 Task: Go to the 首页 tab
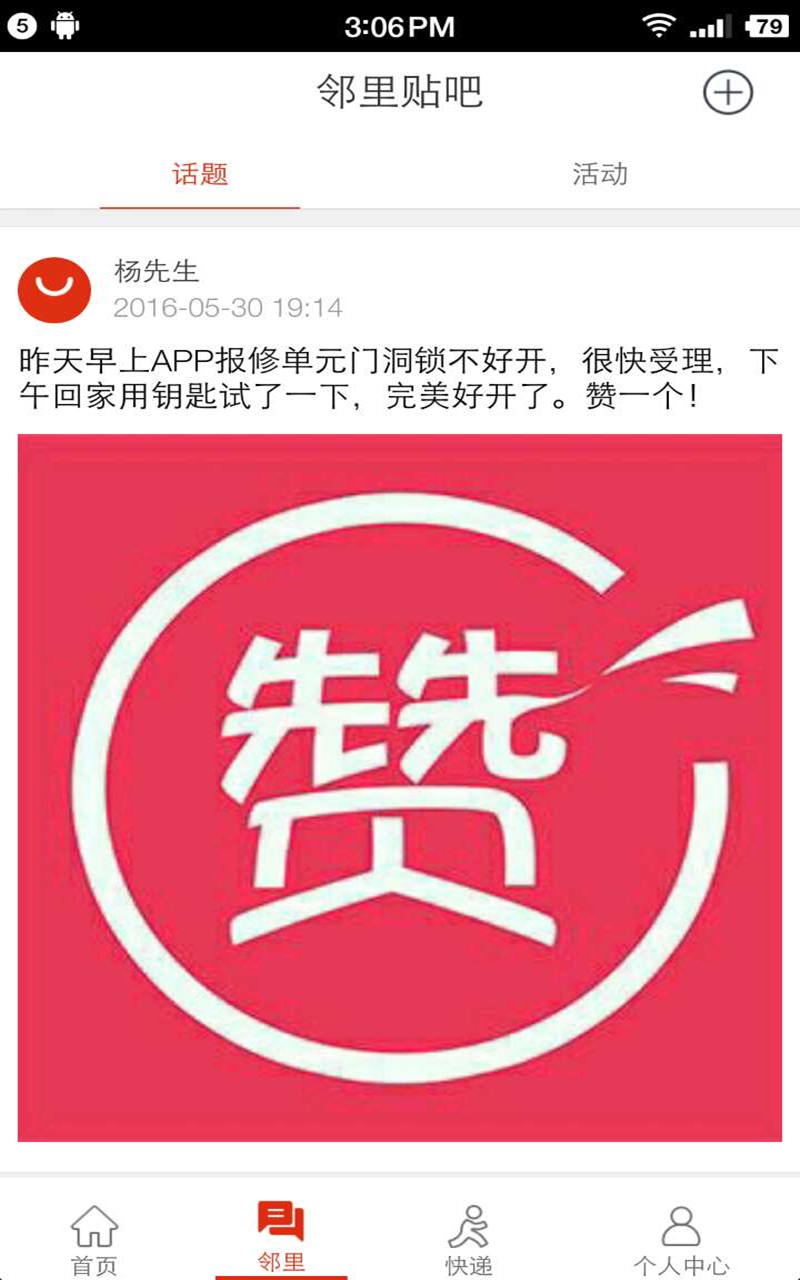94,1238
